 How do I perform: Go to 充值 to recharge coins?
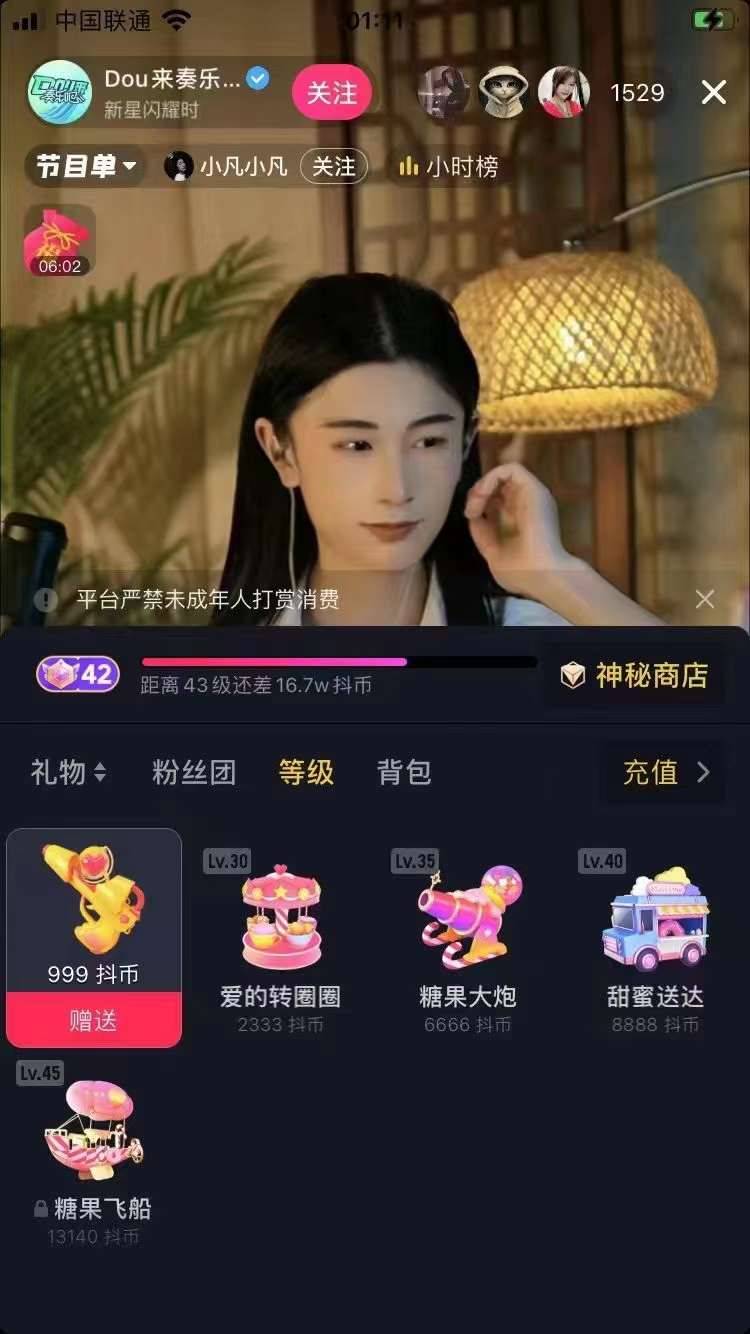(666, 772)
